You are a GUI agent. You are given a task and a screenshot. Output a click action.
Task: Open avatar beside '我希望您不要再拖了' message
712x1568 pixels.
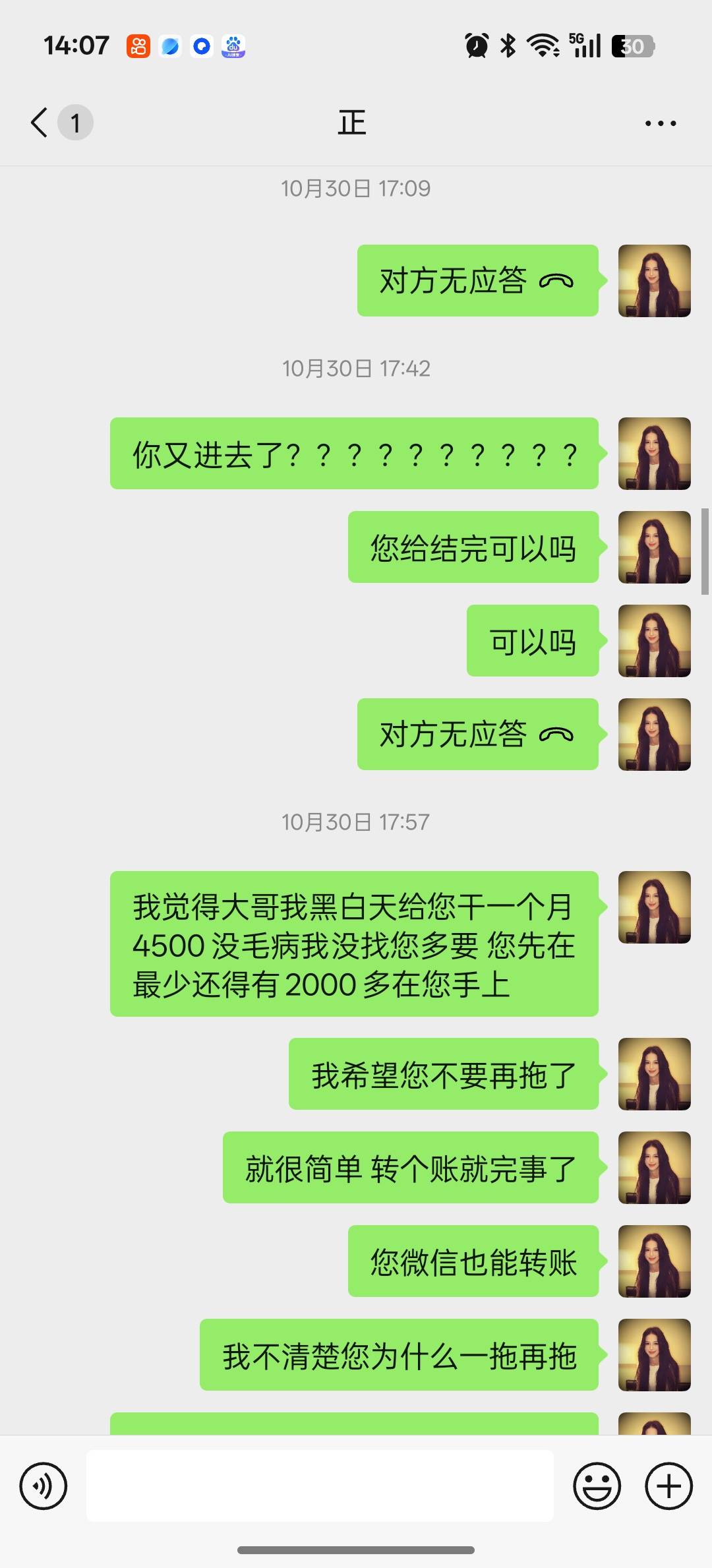point(654,1074)
